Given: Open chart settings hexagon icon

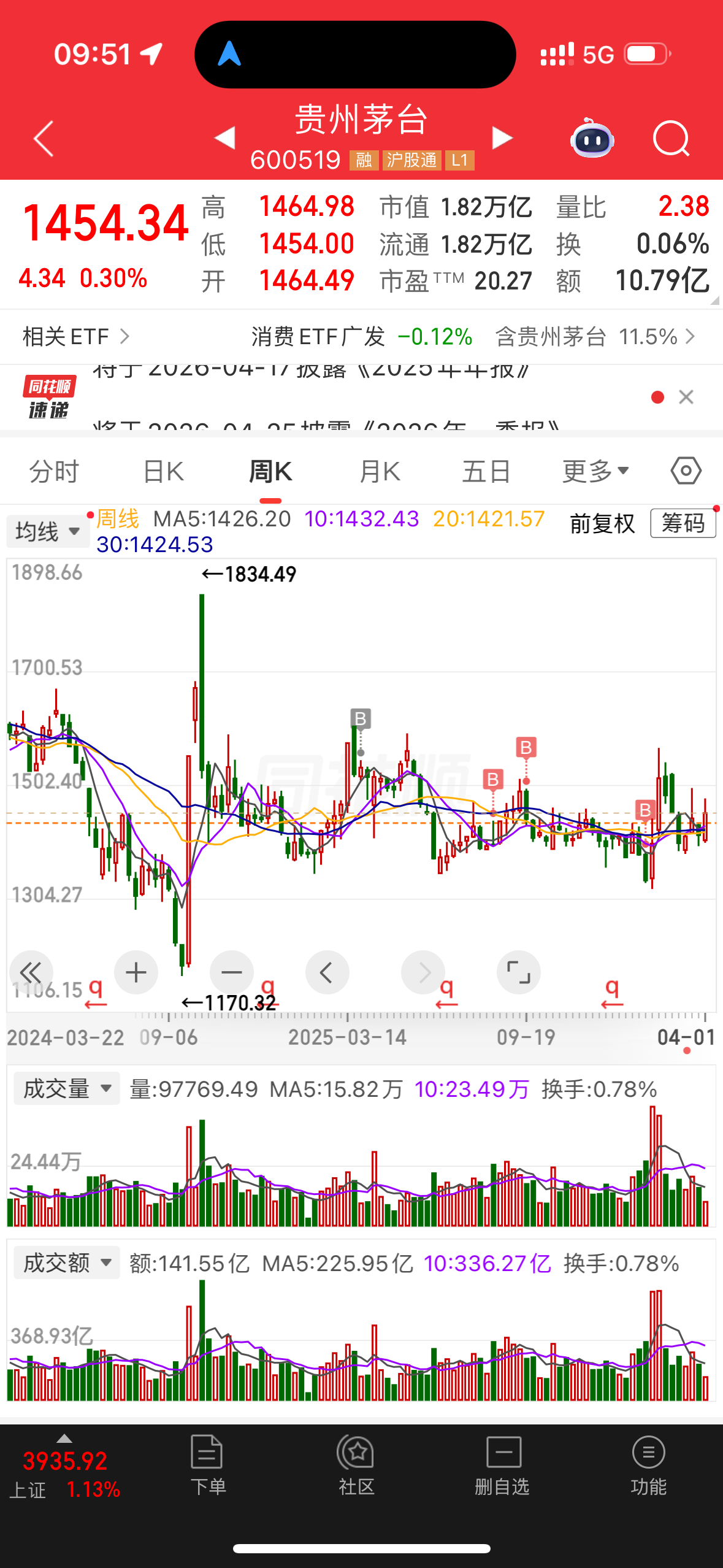Looking at the screenshot, I should 686,471.
